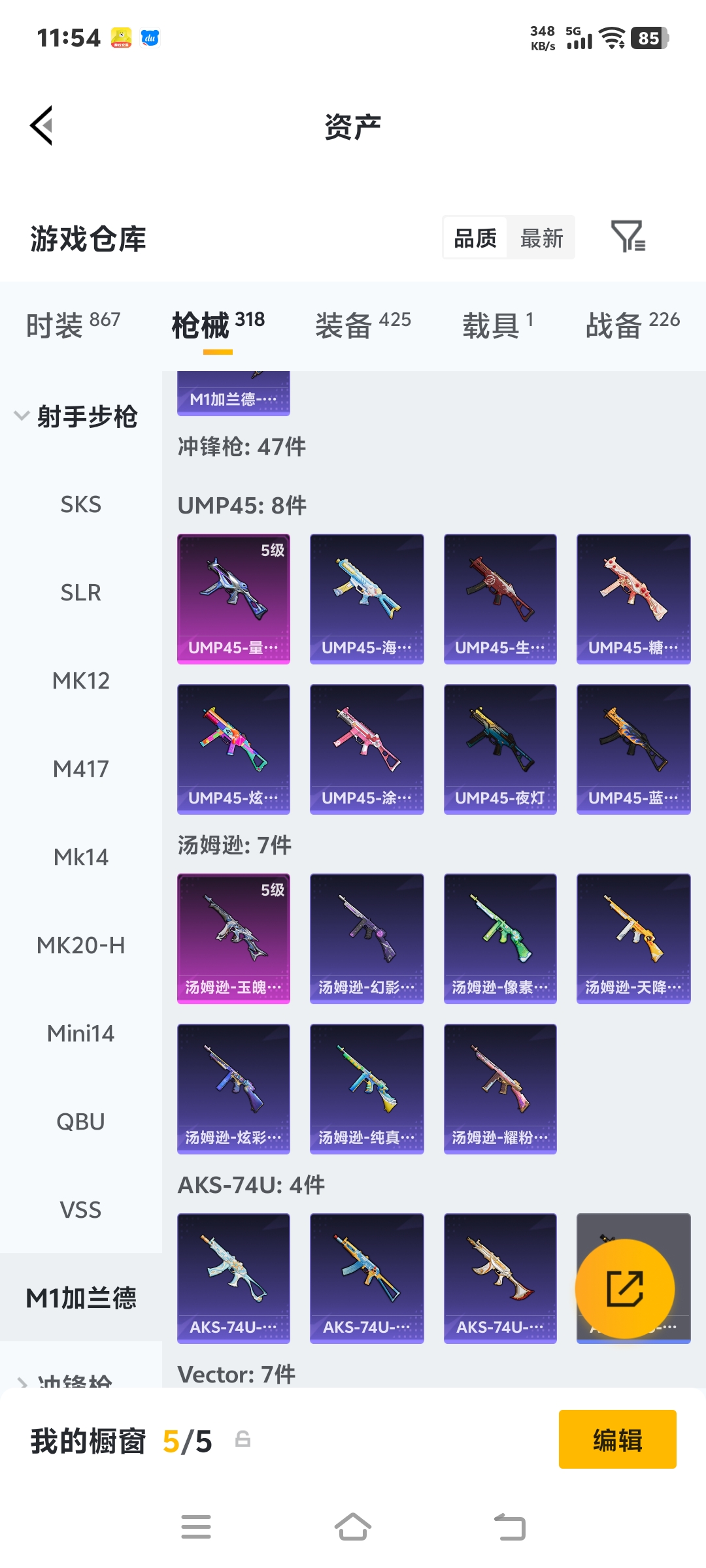Select VSS in the side list
The height and width of the screenshot is (1568, 706).
point(81,1210)
